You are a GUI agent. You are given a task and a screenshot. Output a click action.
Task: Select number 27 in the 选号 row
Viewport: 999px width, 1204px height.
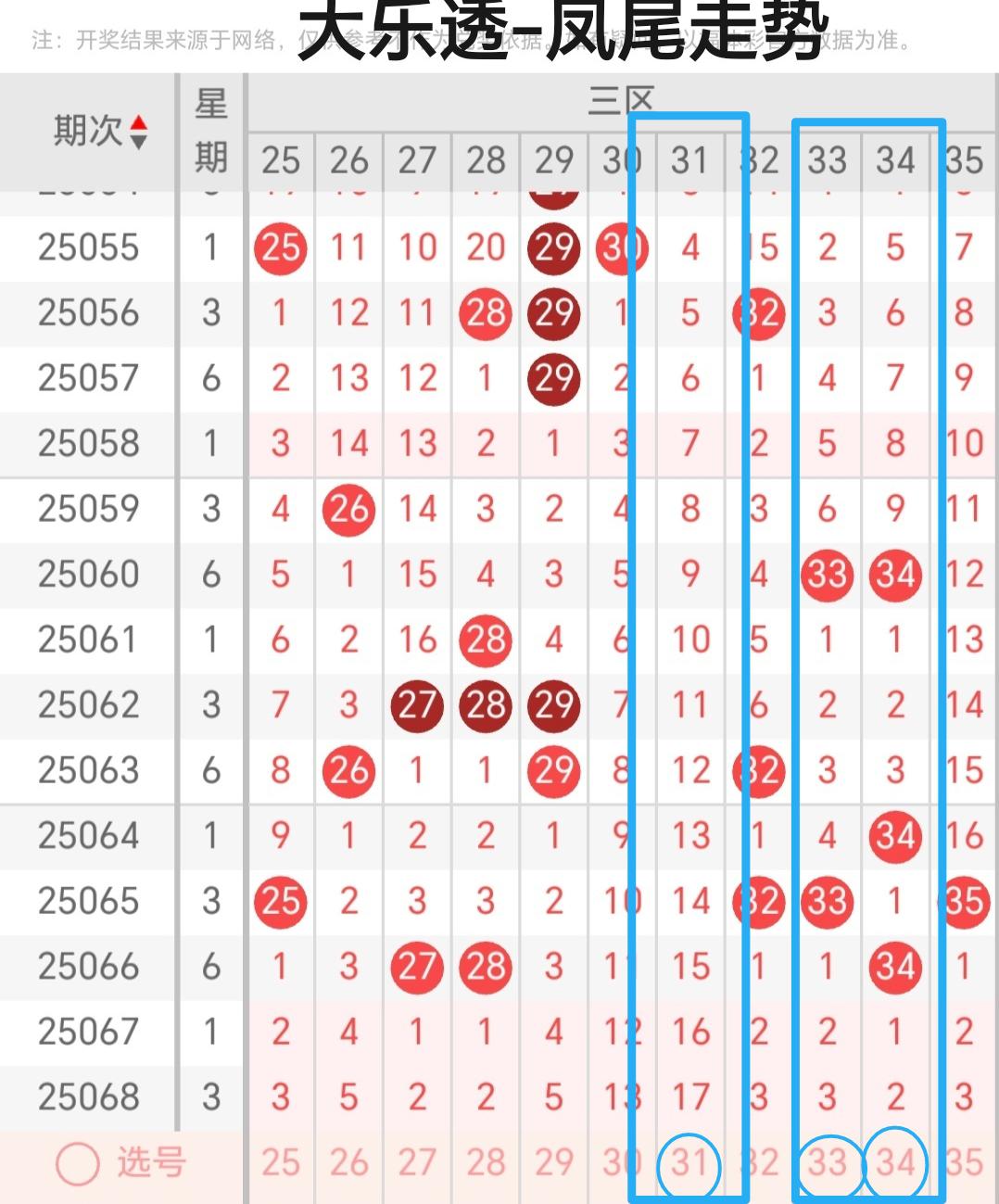click(x=417, y=1162)
